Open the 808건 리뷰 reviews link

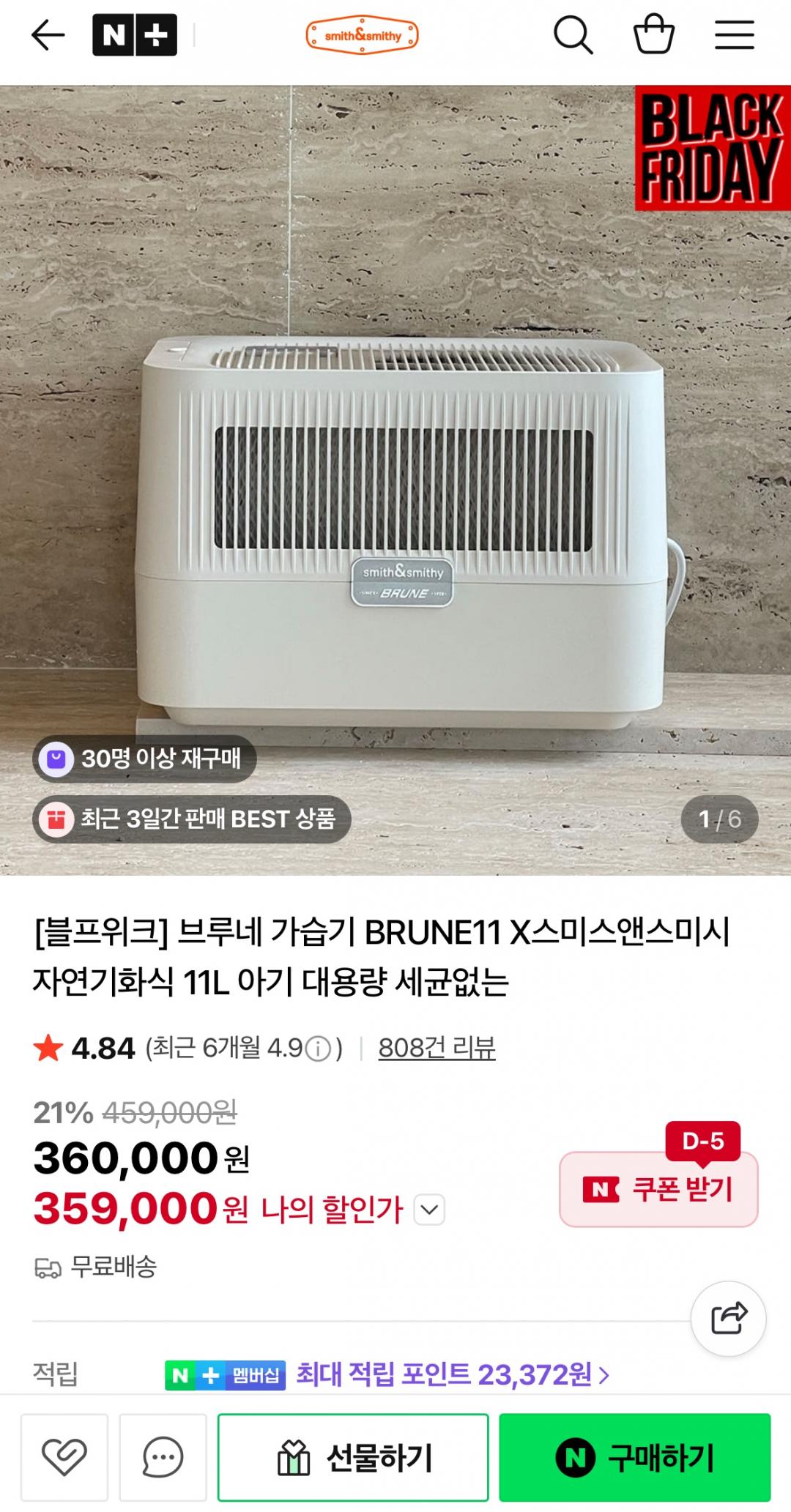tap(437, 1049)
